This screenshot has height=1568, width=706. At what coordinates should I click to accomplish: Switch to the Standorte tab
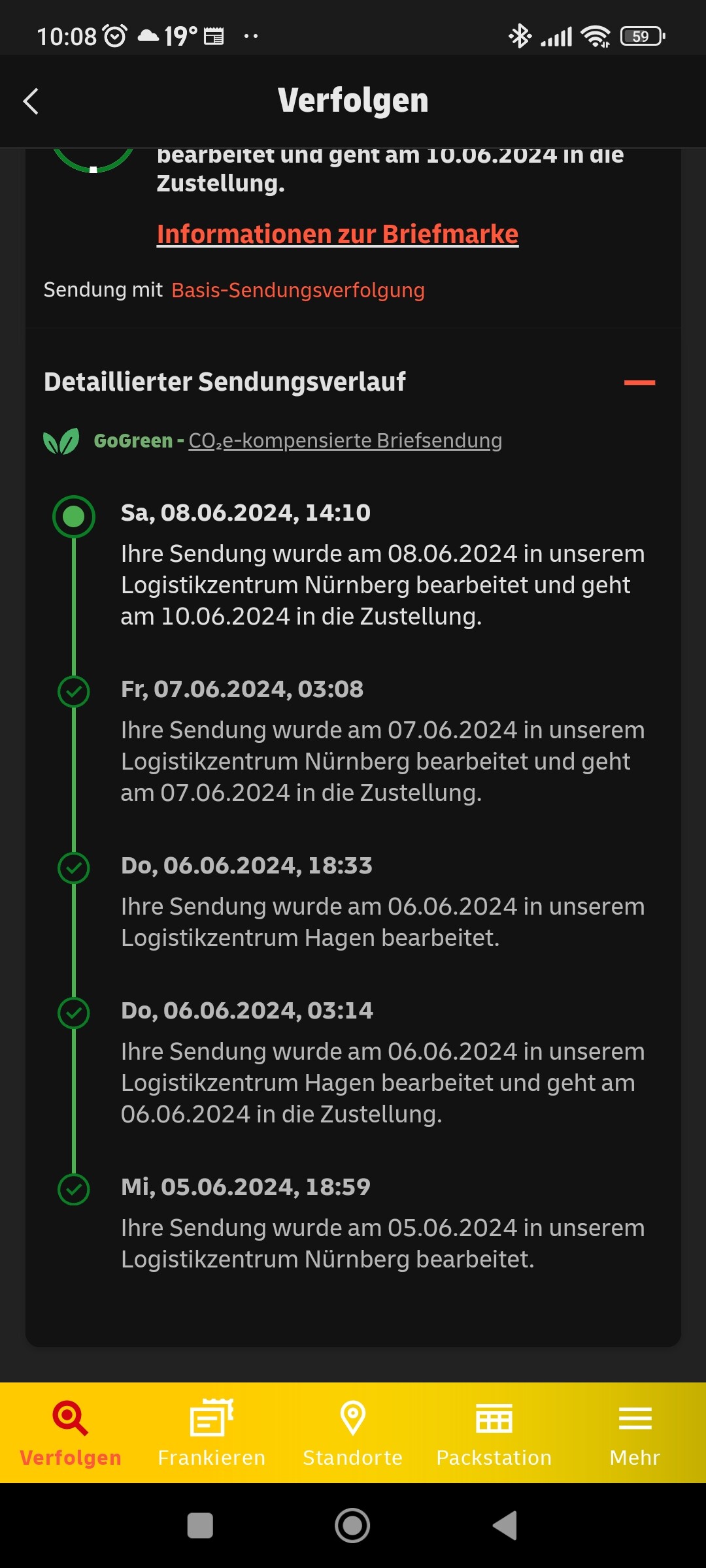click(x=353, y=1433)
